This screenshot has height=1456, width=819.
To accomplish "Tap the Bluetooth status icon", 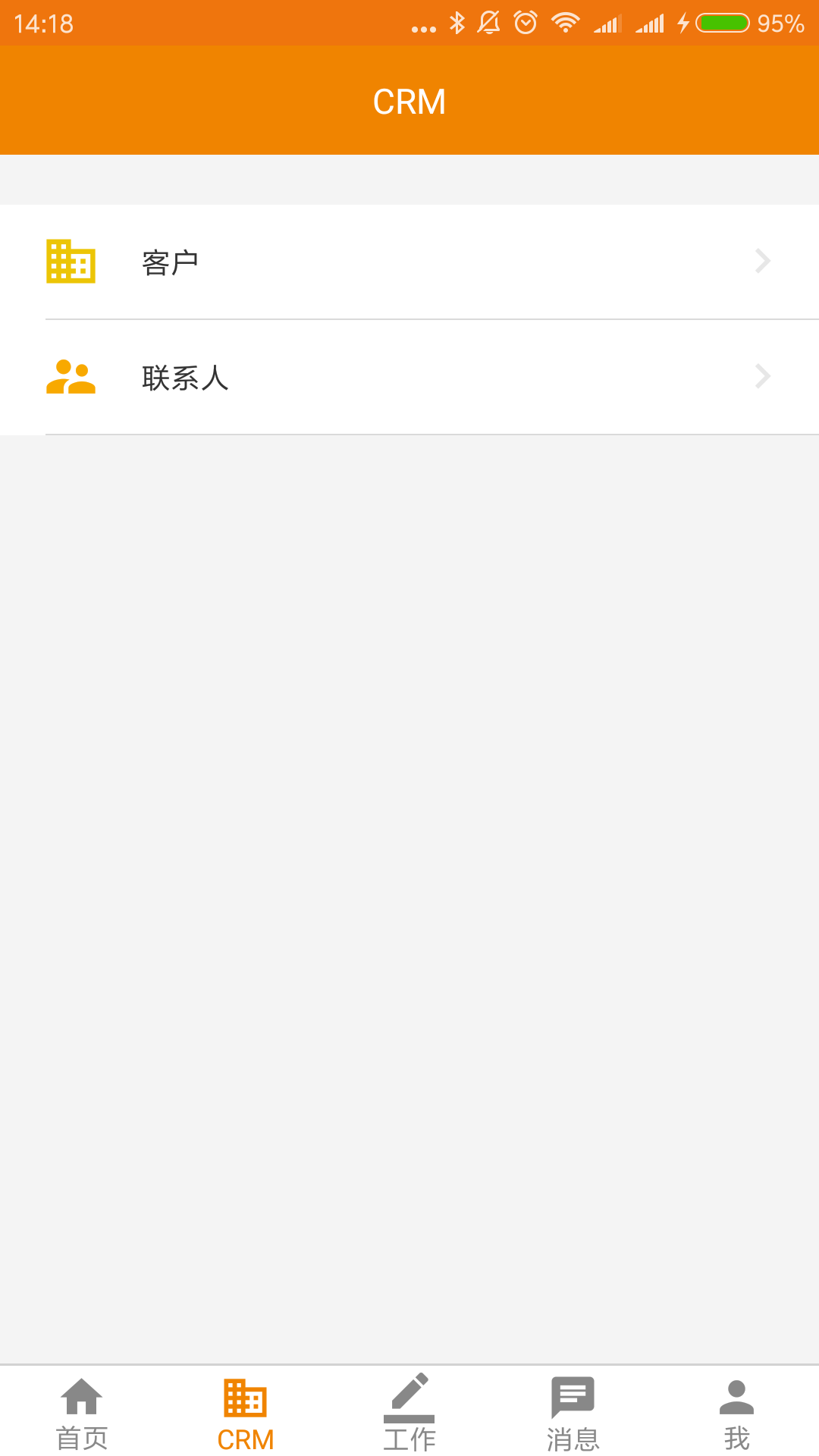I will coord(457,22).
